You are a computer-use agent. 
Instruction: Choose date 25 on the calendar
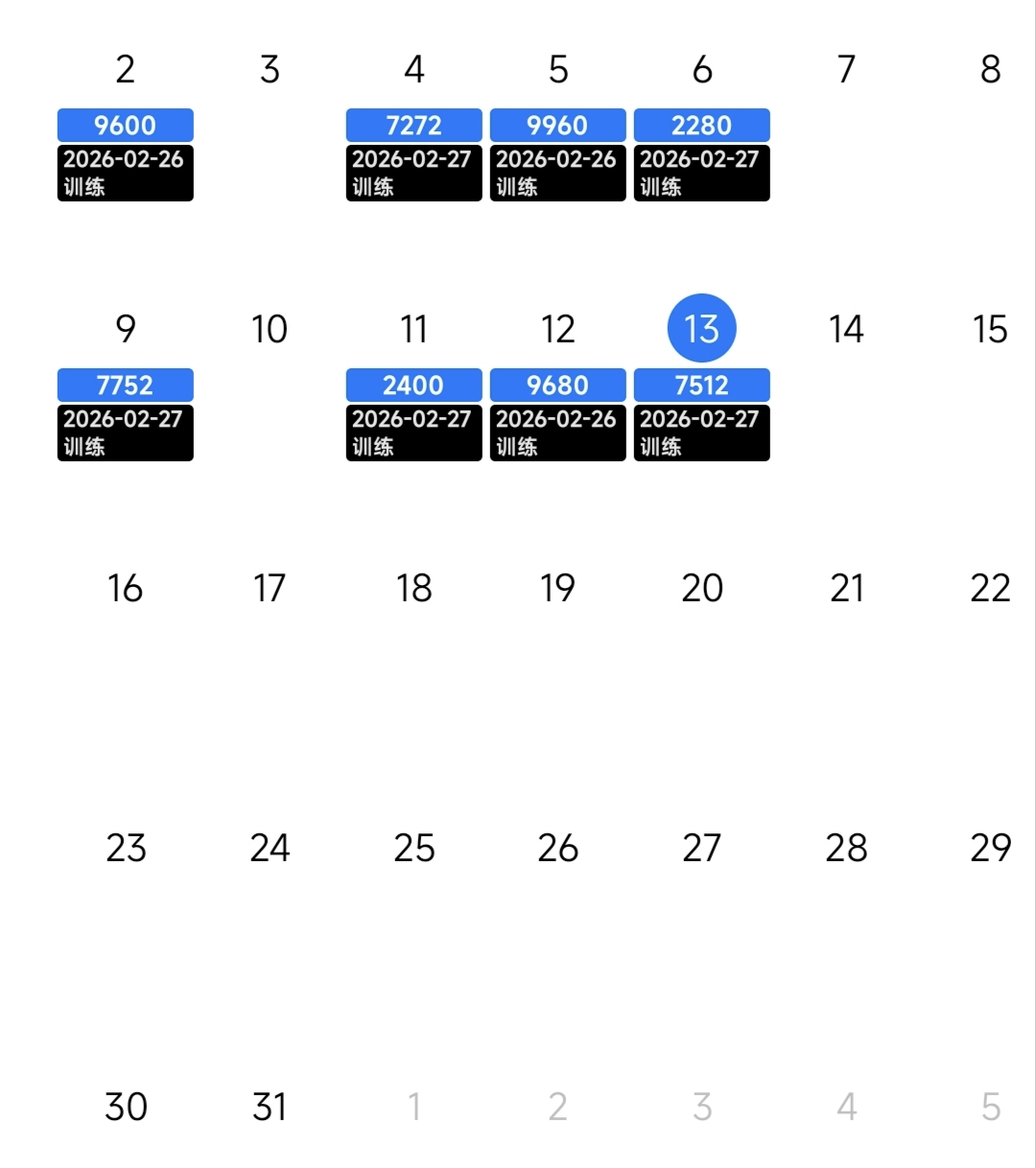(413, 848)
